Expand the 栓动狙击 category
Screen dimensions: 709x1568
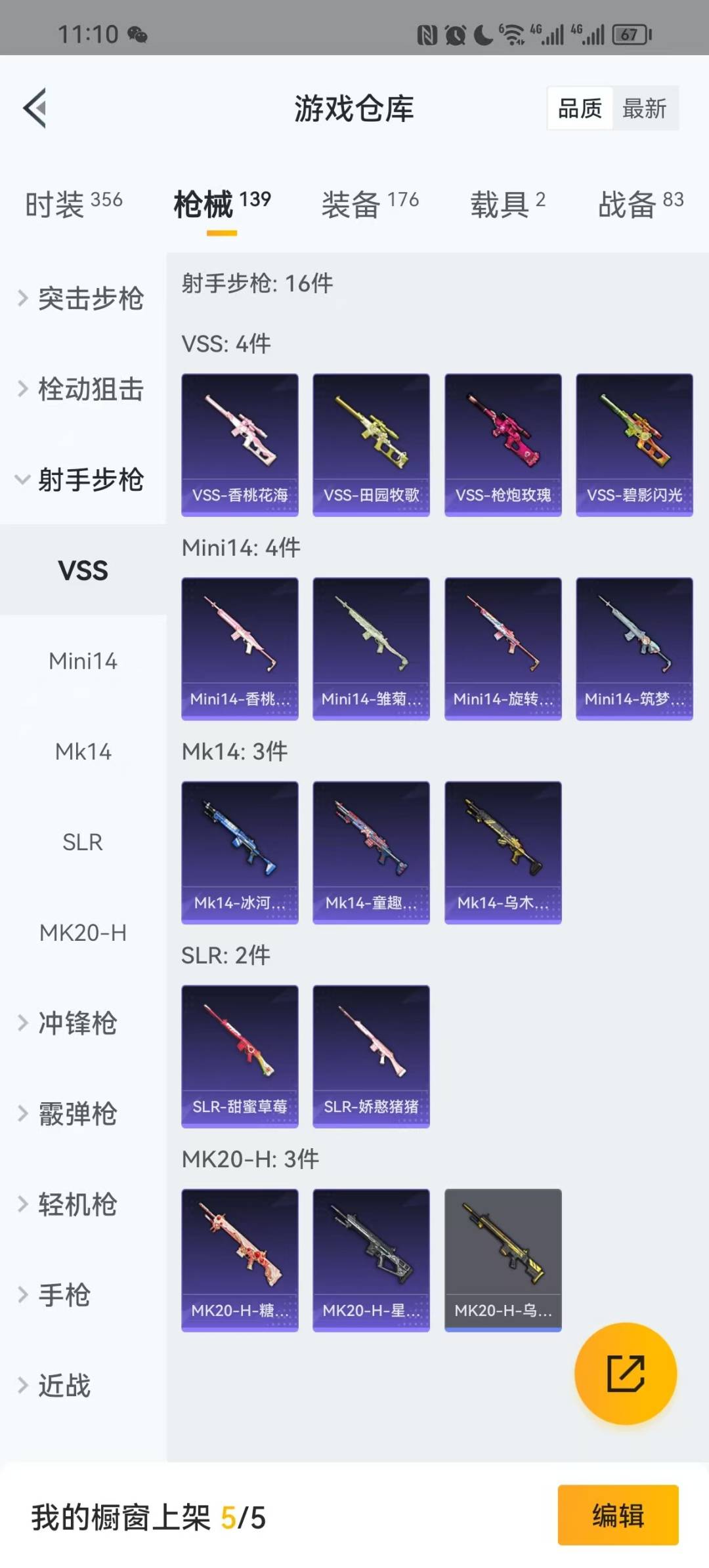(x=83, y=390)
